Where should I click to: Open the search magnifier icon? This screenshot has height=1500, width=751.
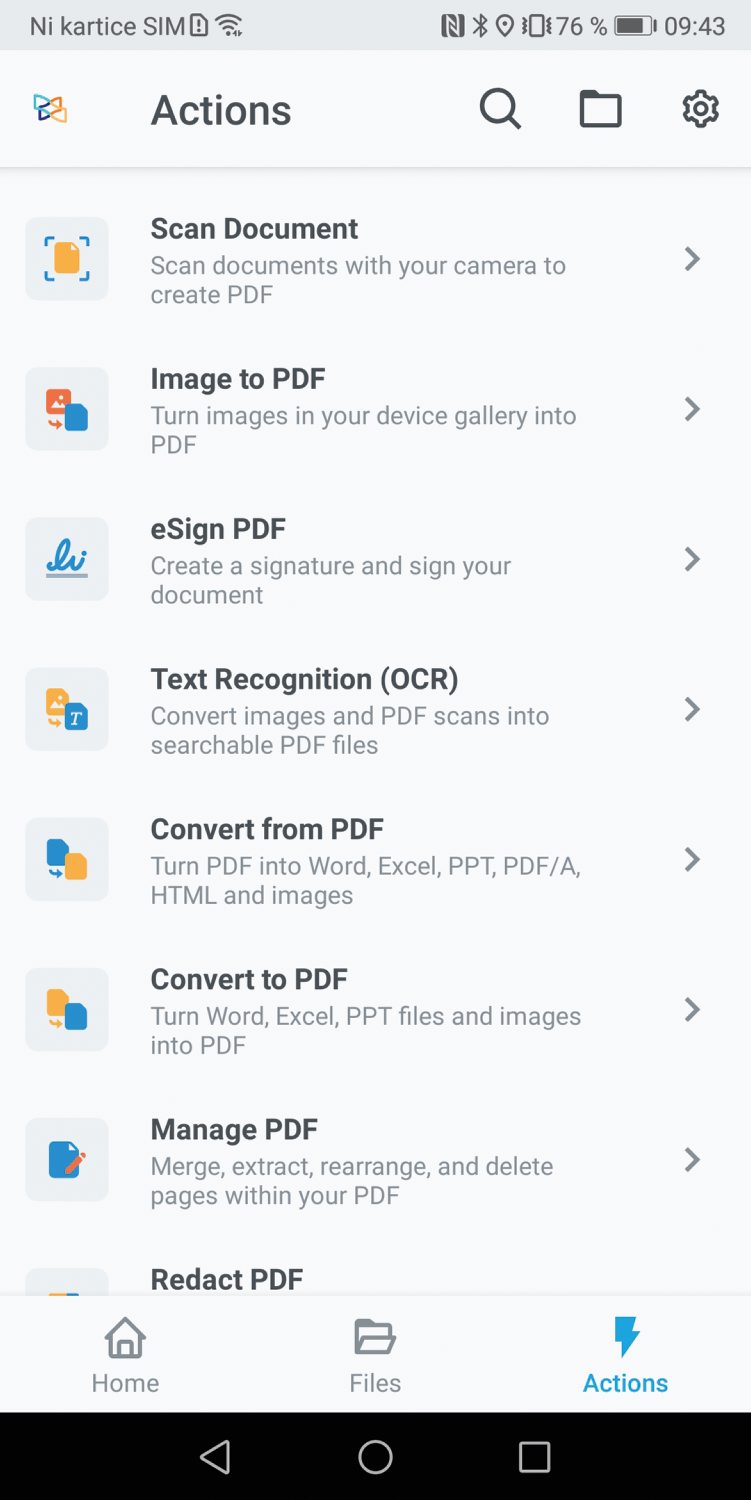pos(500,109)
